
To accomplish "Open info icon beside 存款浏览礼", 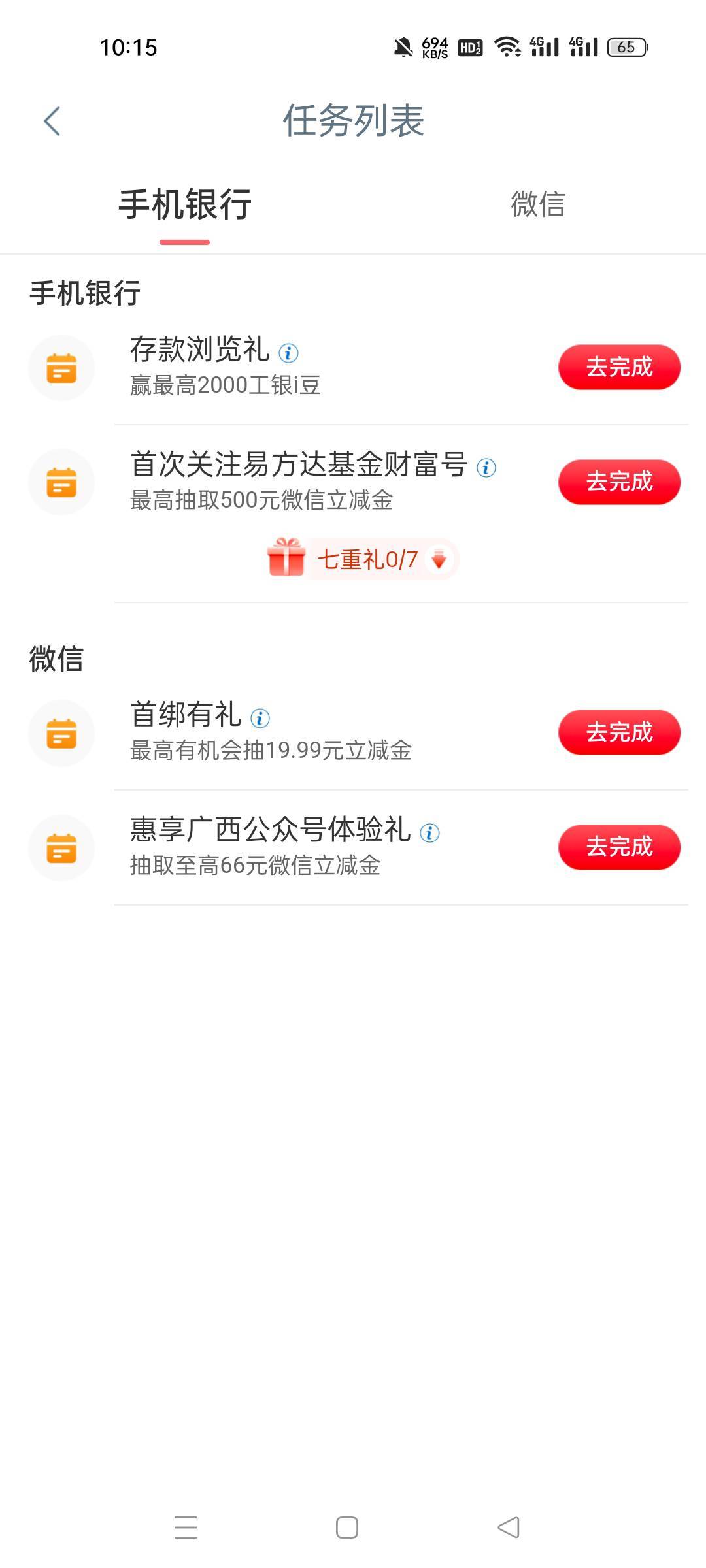I will (288, 353).
